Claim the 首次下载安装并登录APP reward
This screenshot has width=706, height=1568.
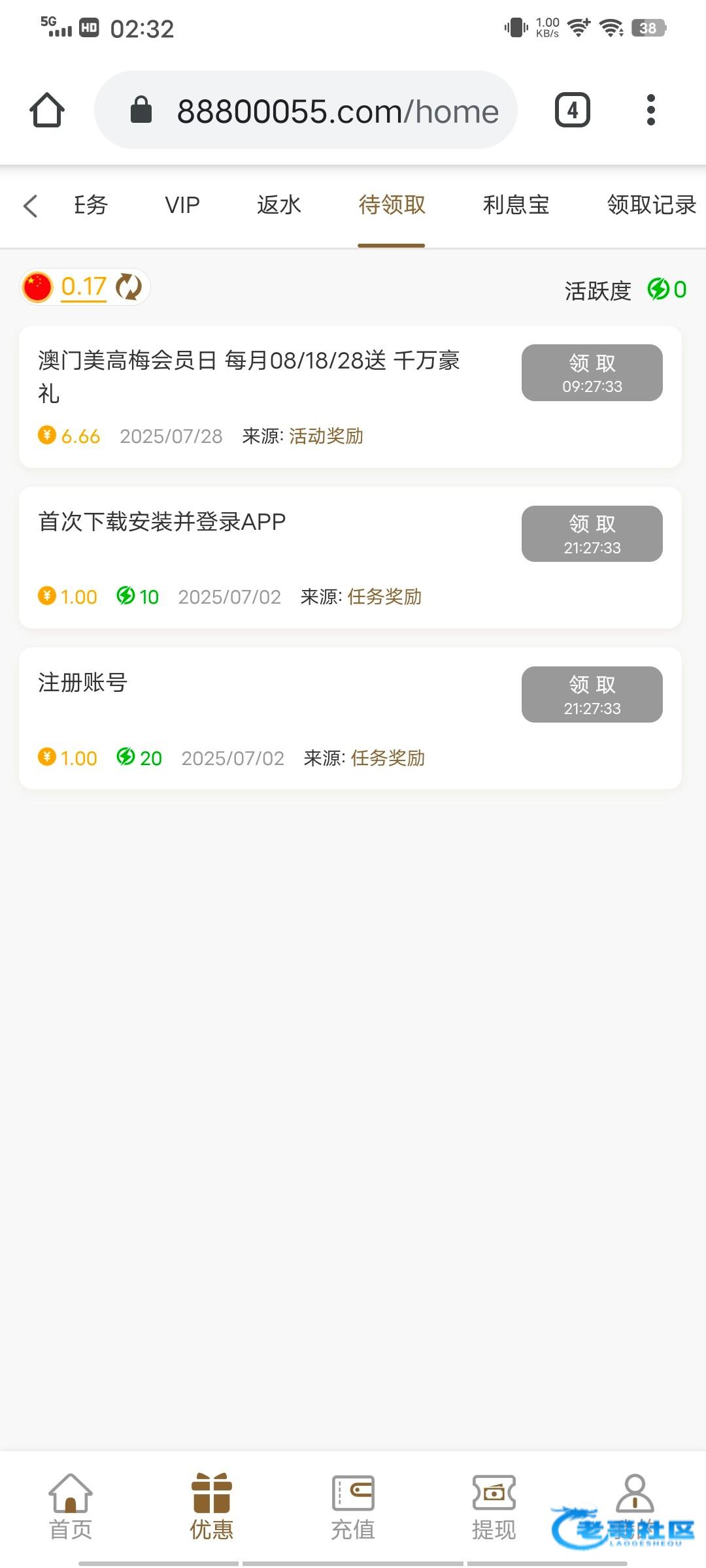tap(592, 534)
